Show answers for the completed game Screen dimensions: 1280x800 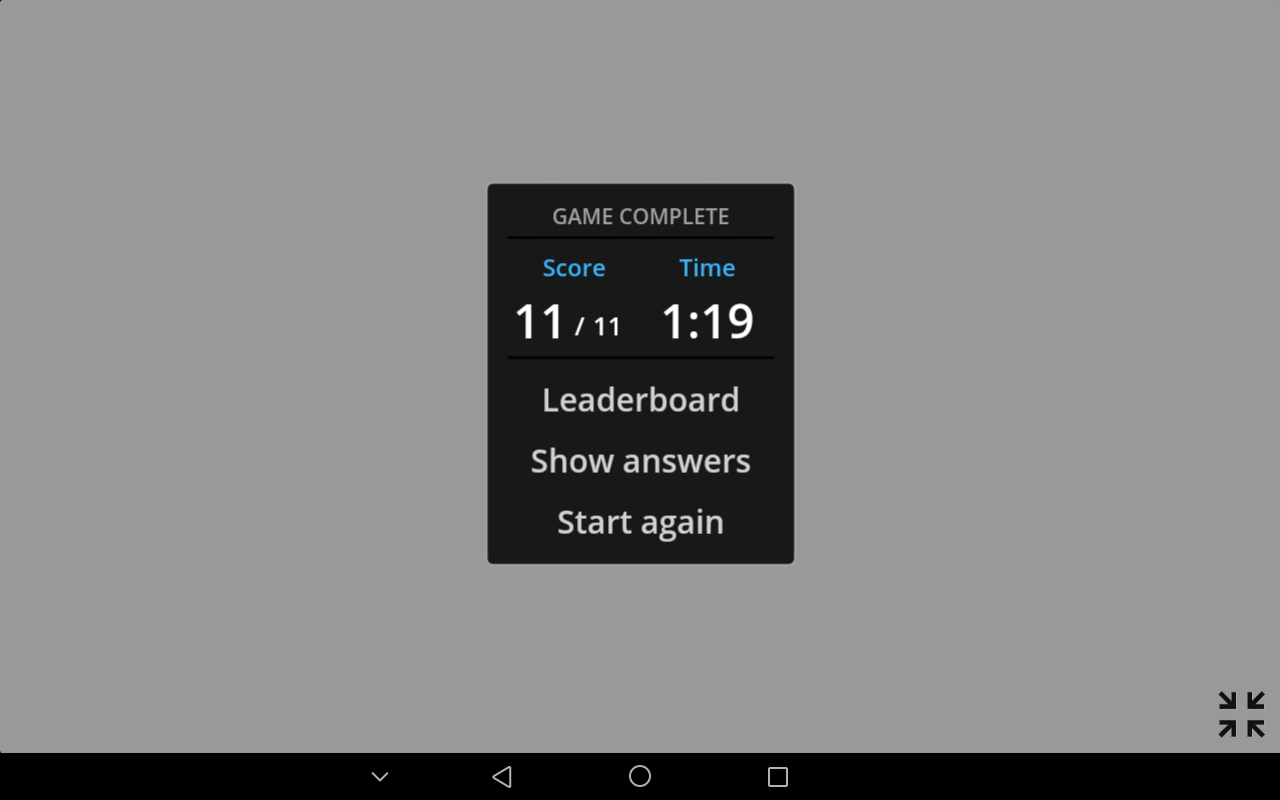[x=640, y=461]
